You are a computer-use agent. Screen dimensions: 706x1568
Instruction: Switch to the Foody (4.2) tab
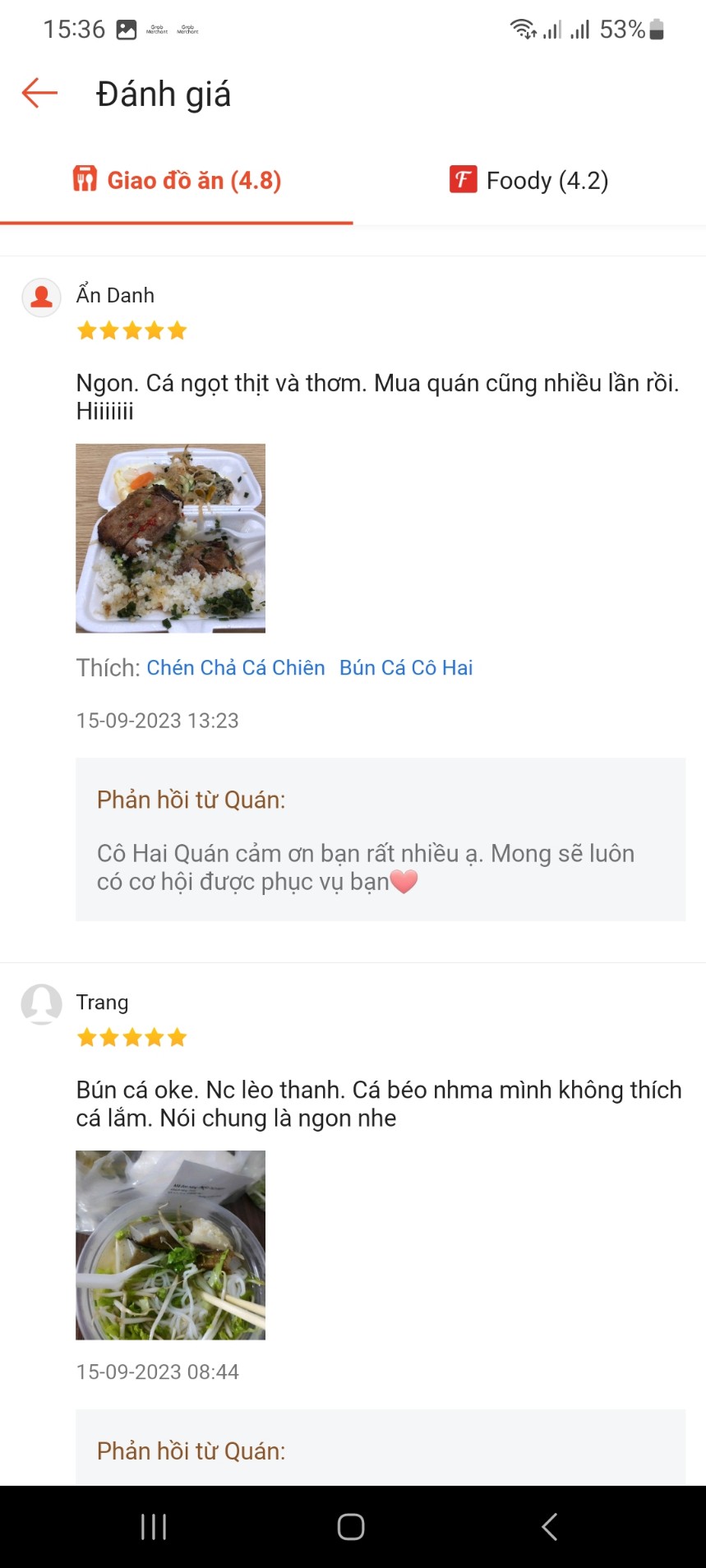(x=529, y=181)
